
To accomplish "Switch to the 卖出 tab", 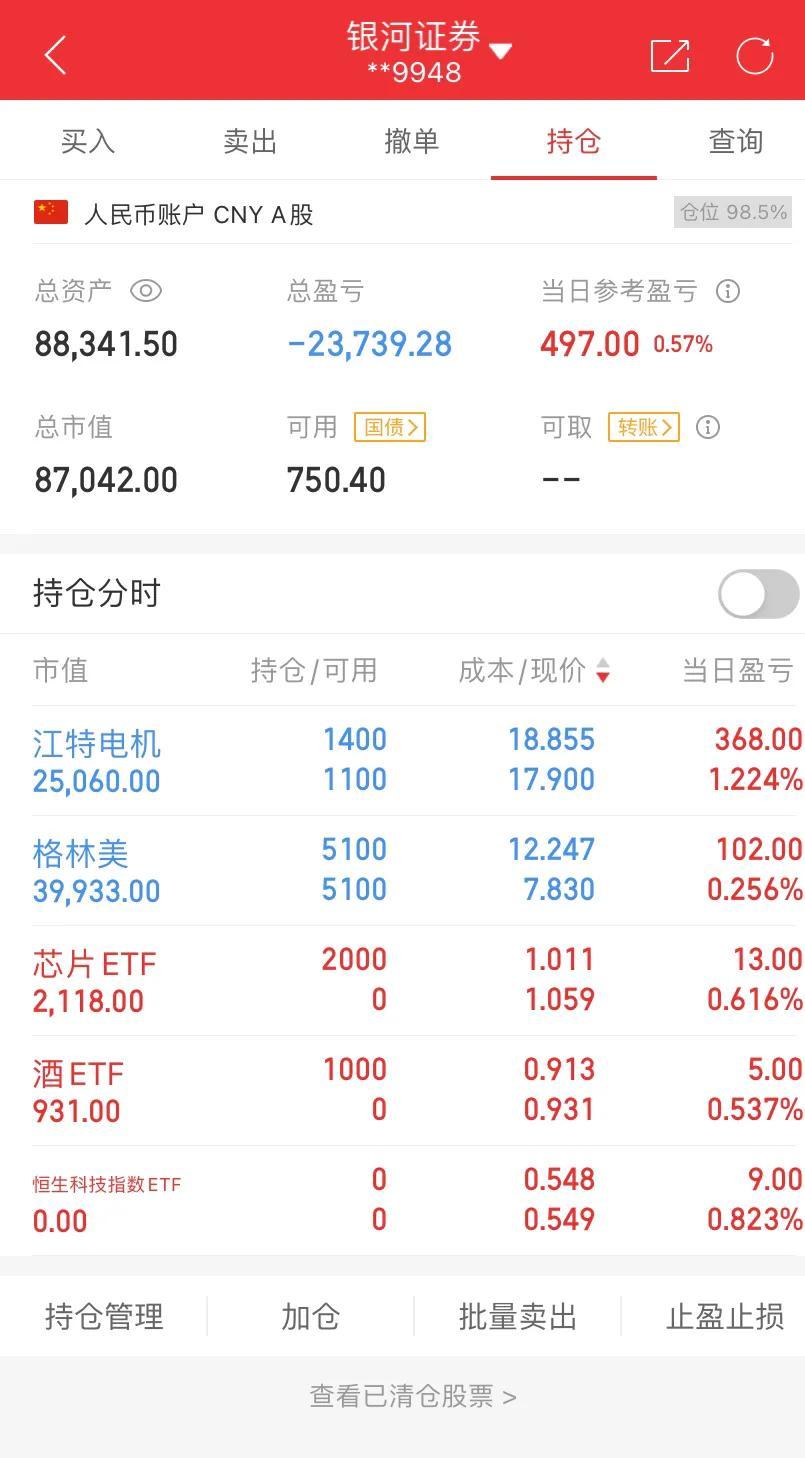I will coord(250,141).
